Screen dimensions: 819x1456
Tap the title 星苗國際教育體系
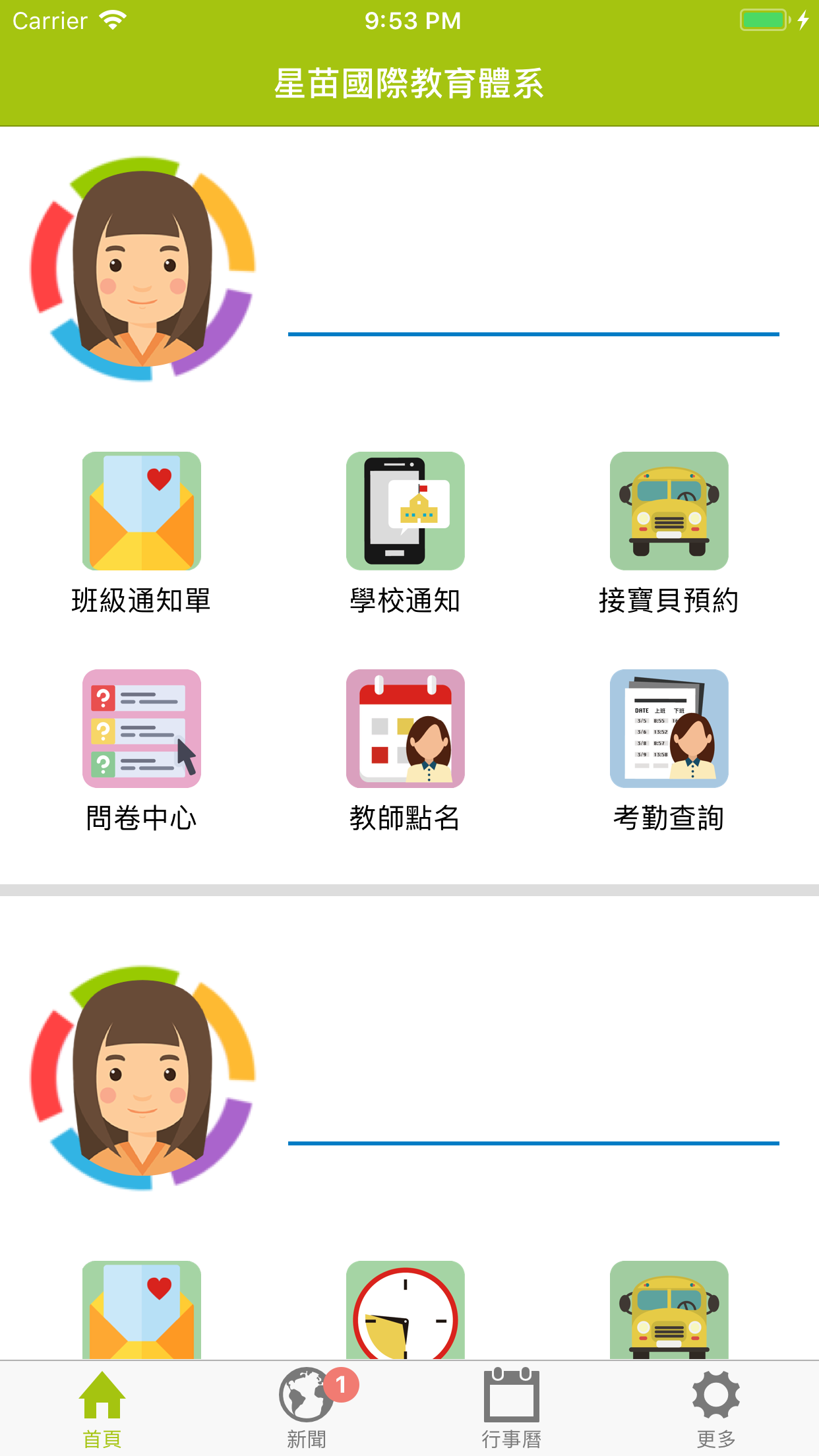[409, 83]
